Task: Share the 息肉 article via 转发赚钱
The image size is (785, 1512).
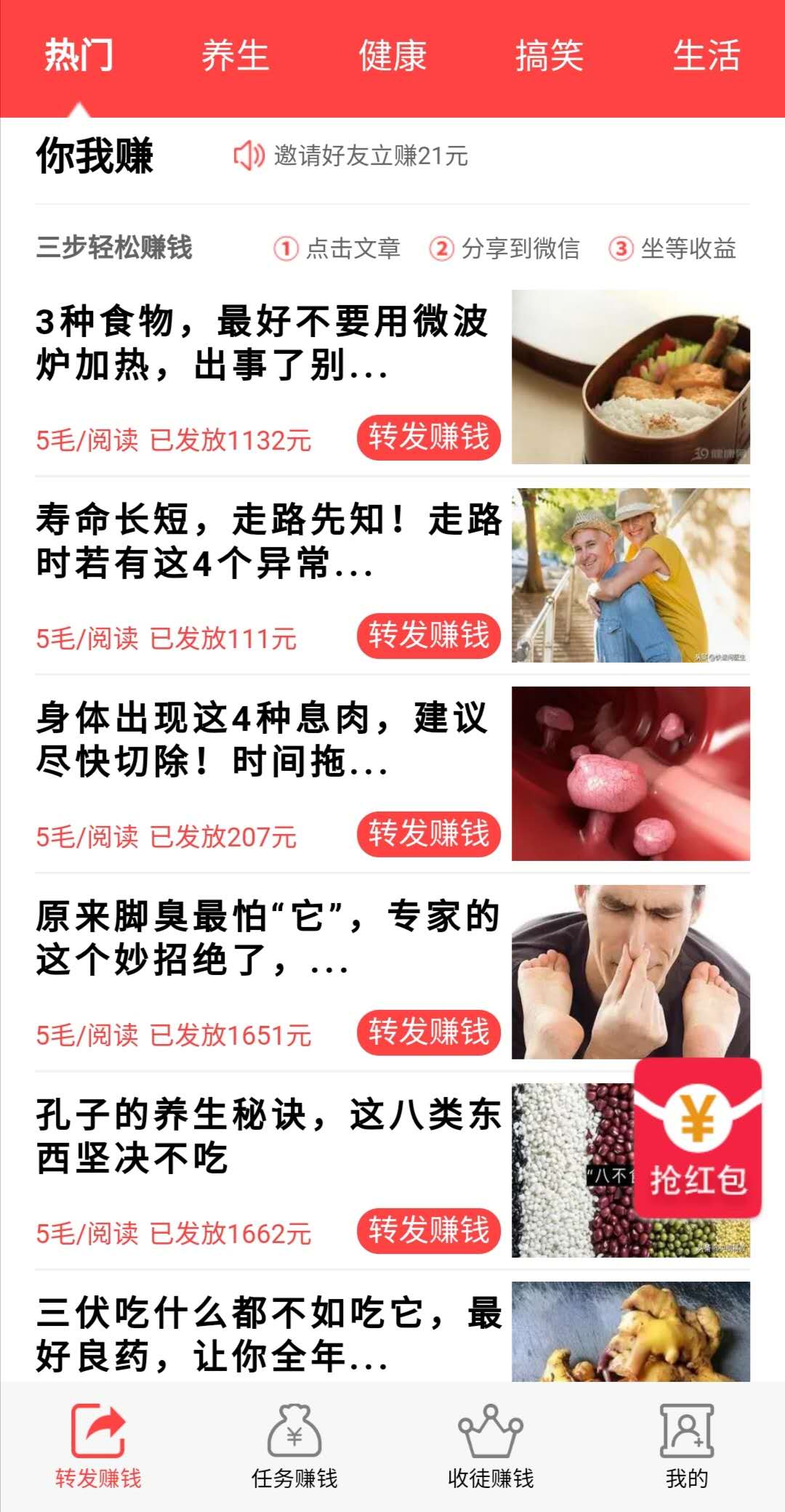Action: (x=429, y=834)
